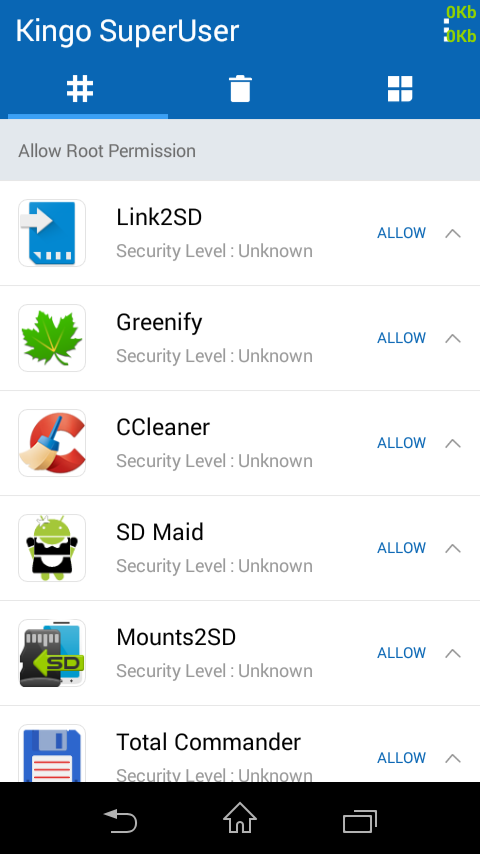
Task: Expand the Total Commander entry chevron
Action: (x=453, y=758)
